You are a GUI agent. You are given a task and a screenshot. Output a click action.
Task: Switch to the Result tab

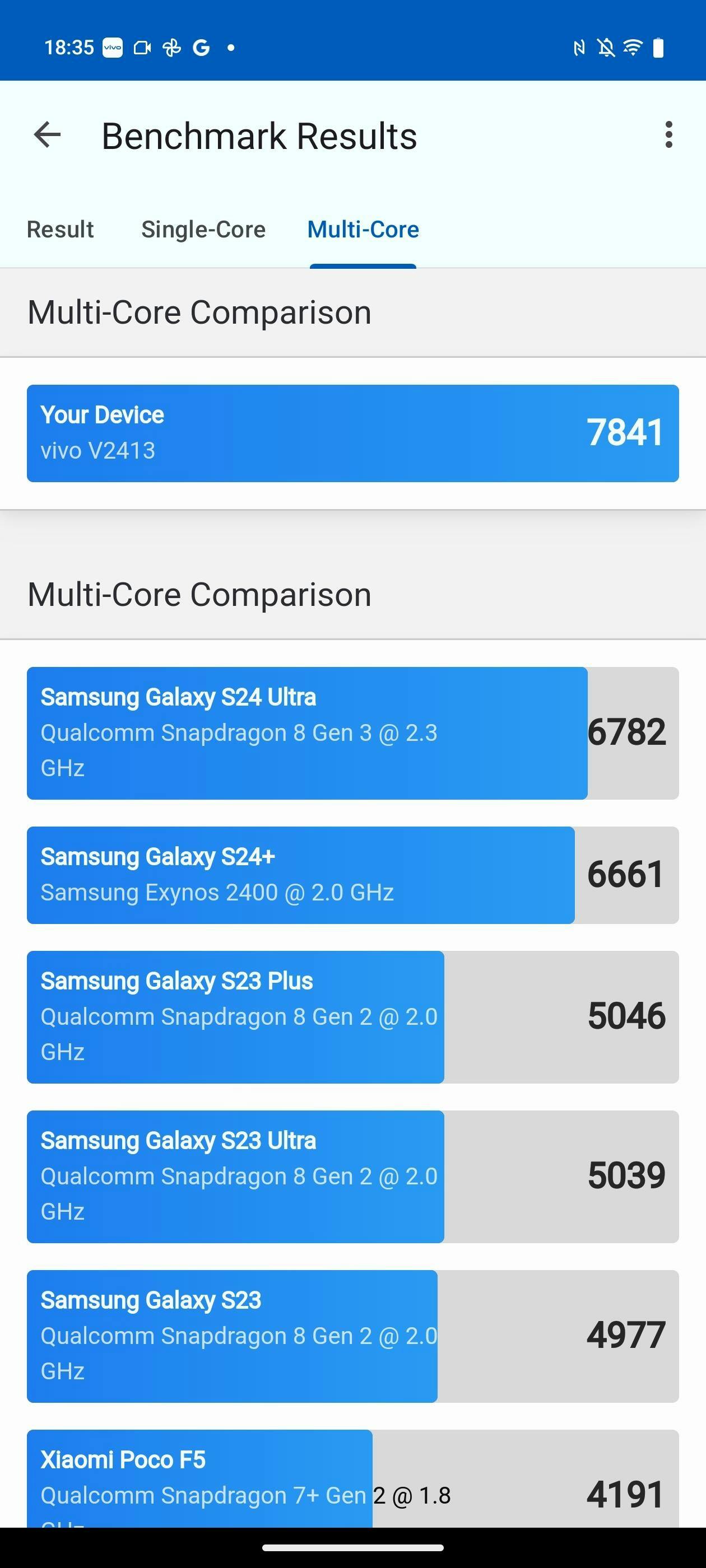coord(61,230)
